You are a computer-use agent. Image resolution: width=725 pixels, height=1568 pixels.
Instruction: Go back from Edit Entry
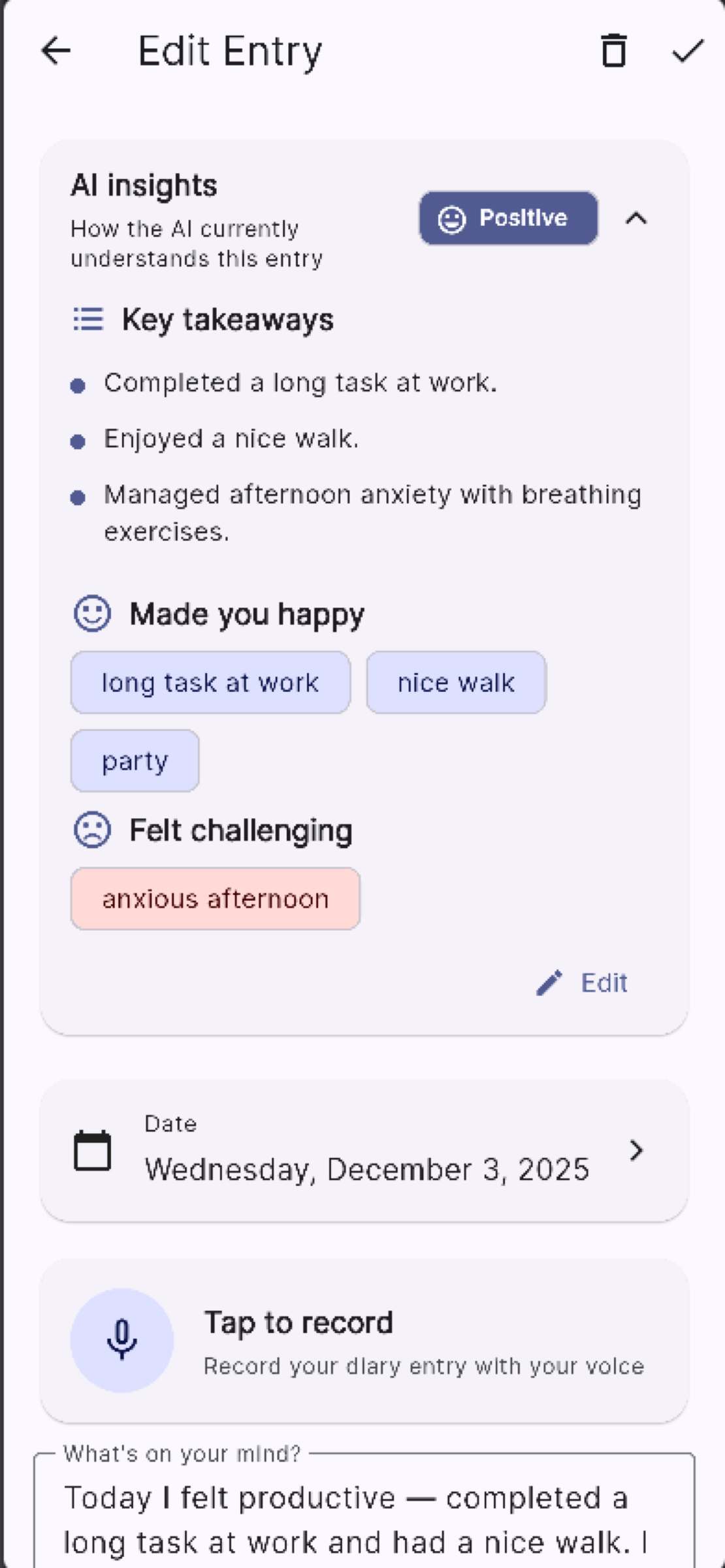click(56, 51)
